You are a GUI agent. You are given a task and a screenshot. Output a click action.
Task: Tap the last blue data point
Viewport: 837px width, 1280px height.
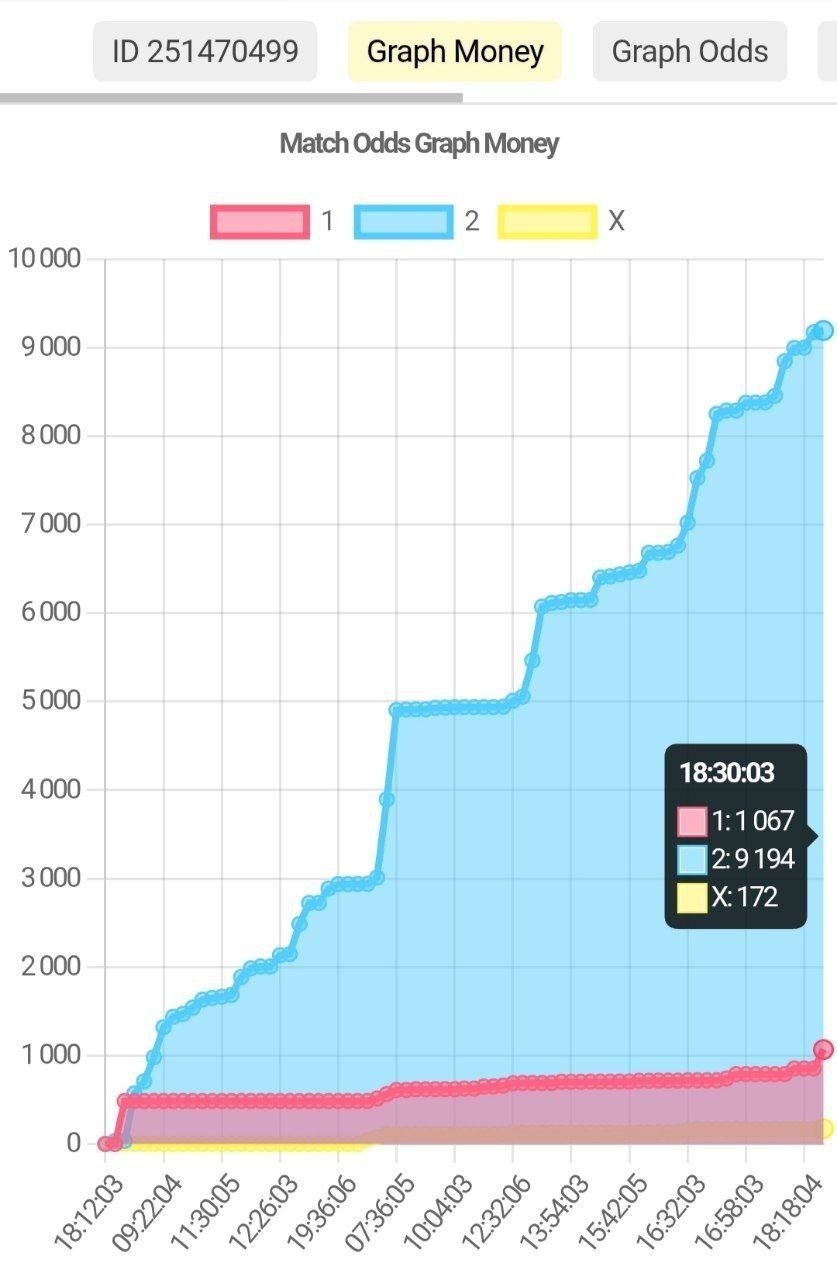pos(824,330)
